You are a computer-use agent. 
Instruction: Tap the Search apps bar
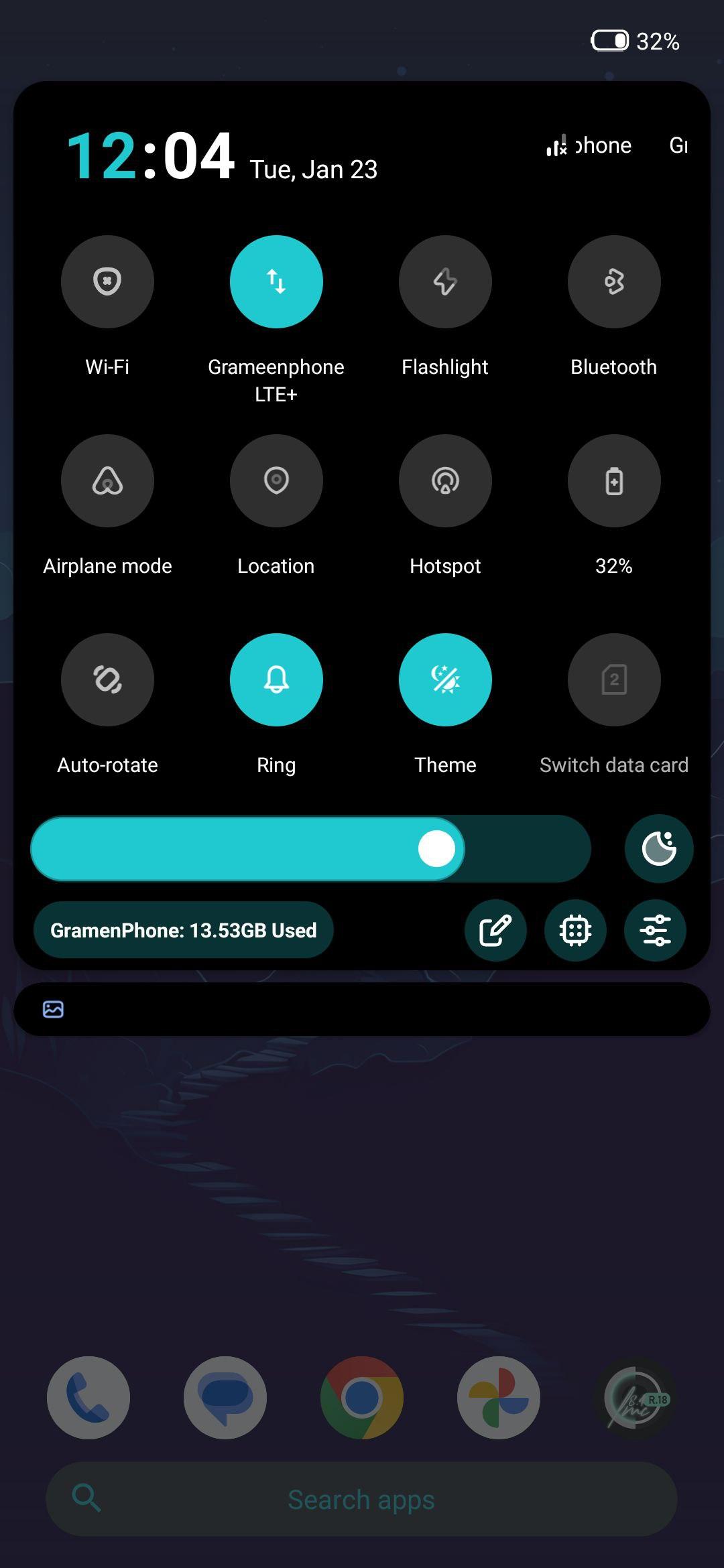click(x=362, y=1500)
